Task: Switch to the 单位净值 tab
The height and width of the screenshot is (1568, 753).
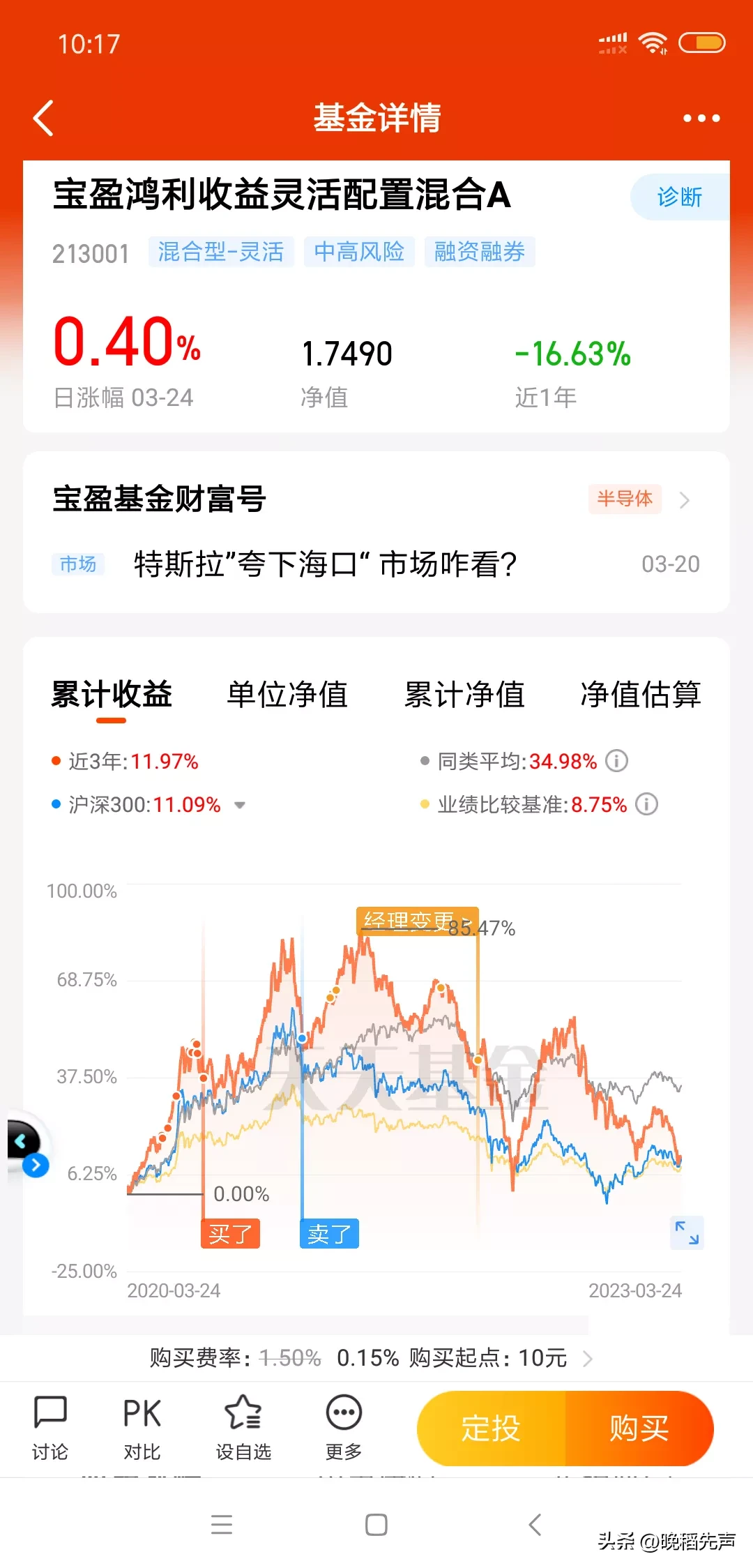Action: click(287, 695)
